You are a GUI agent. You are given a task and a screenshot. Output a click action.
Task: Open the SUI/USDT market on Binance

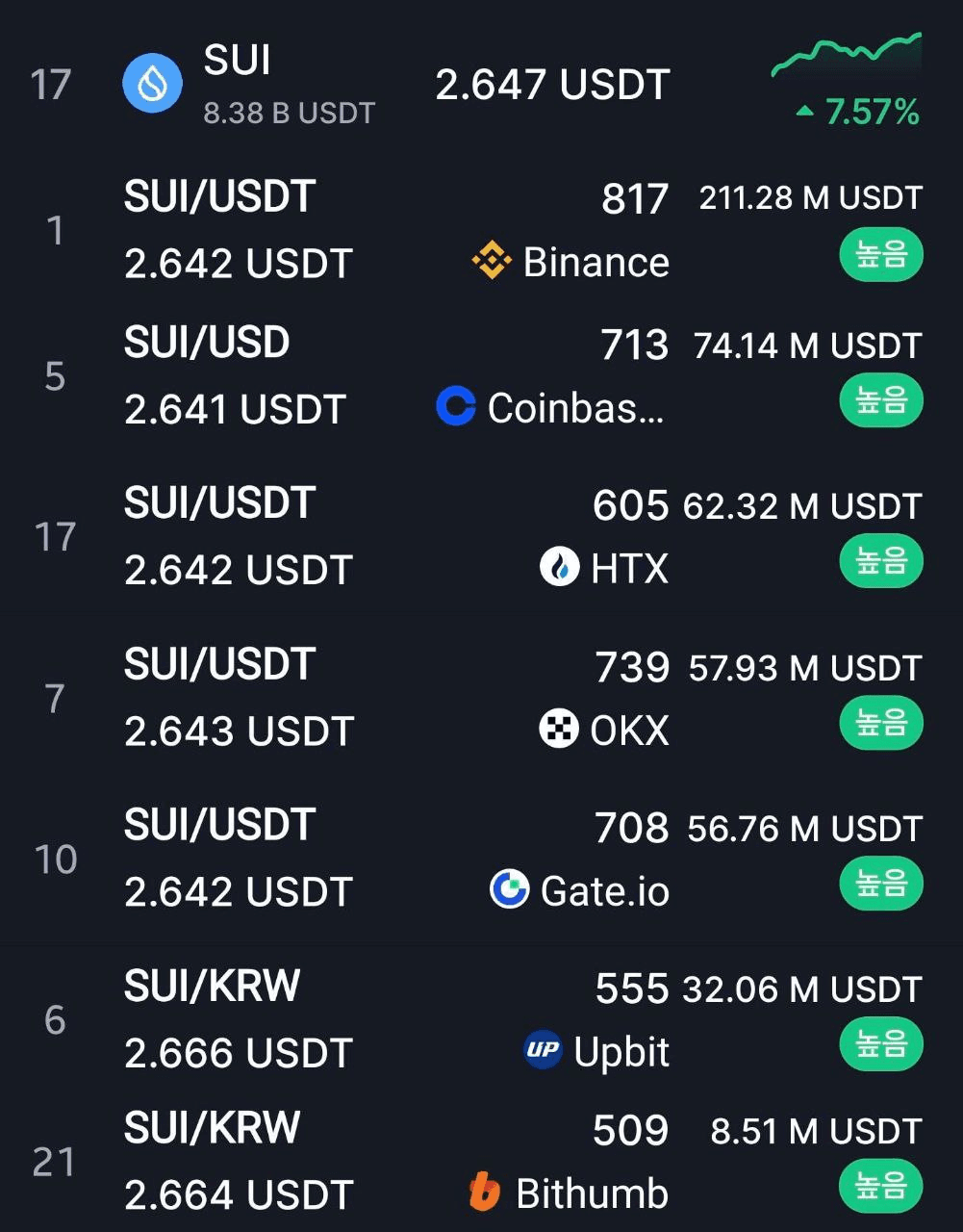pyautogui.click(x=481, y=231)
